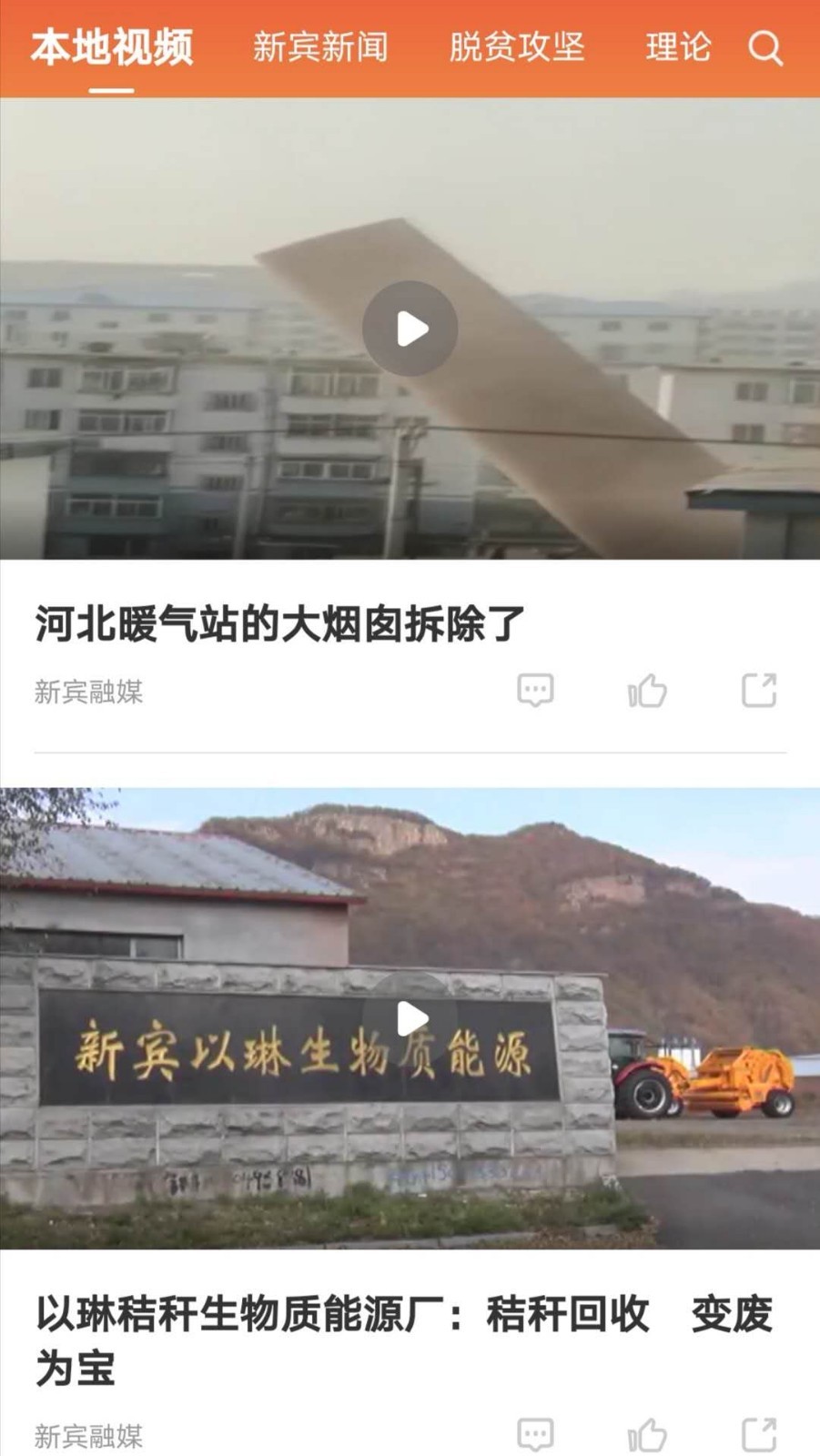Like the 河北暖气站 chimney video

click(x=647, y=691)
